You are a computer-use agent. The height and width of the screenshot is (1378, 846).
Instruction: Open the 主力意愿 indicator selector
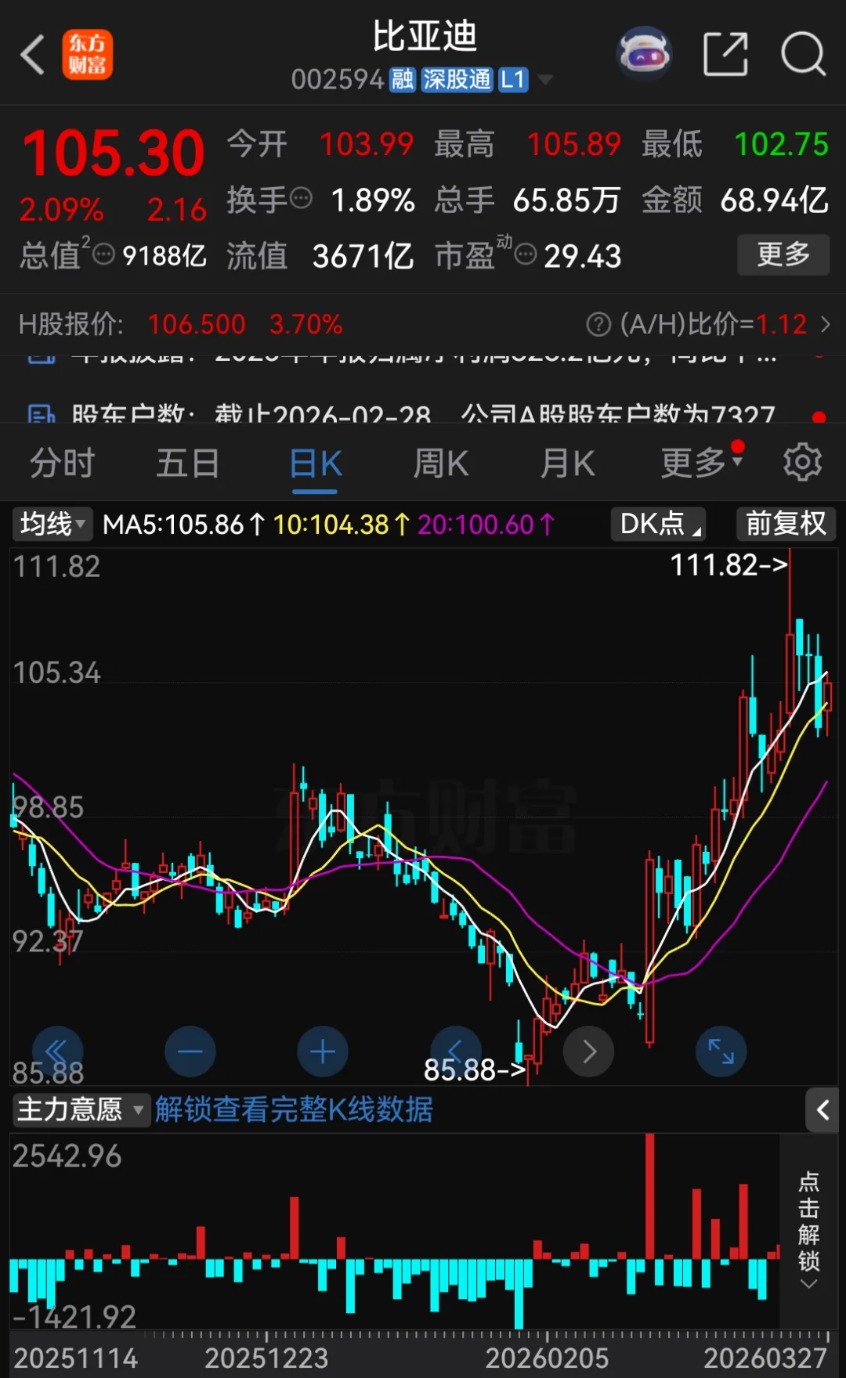coord(80,1110)
